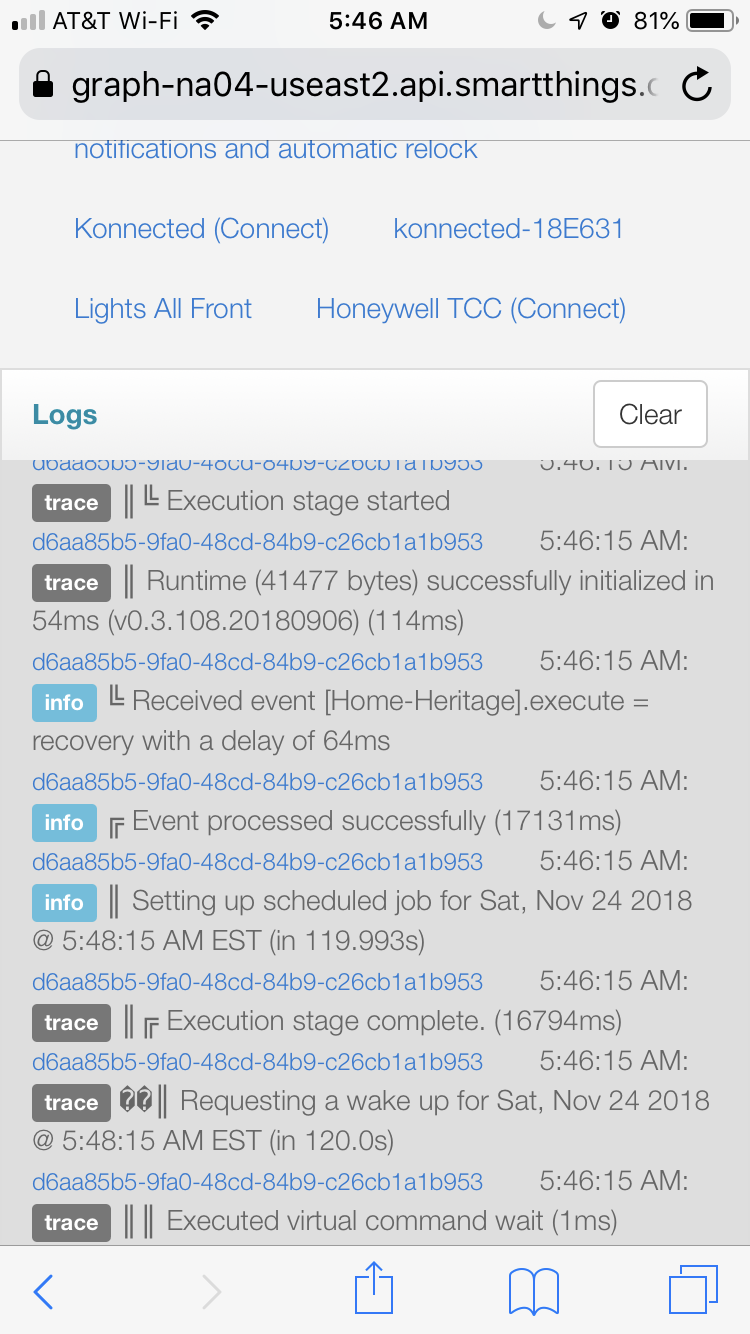Open ID link above Event processed successfully

coord(257,782)
